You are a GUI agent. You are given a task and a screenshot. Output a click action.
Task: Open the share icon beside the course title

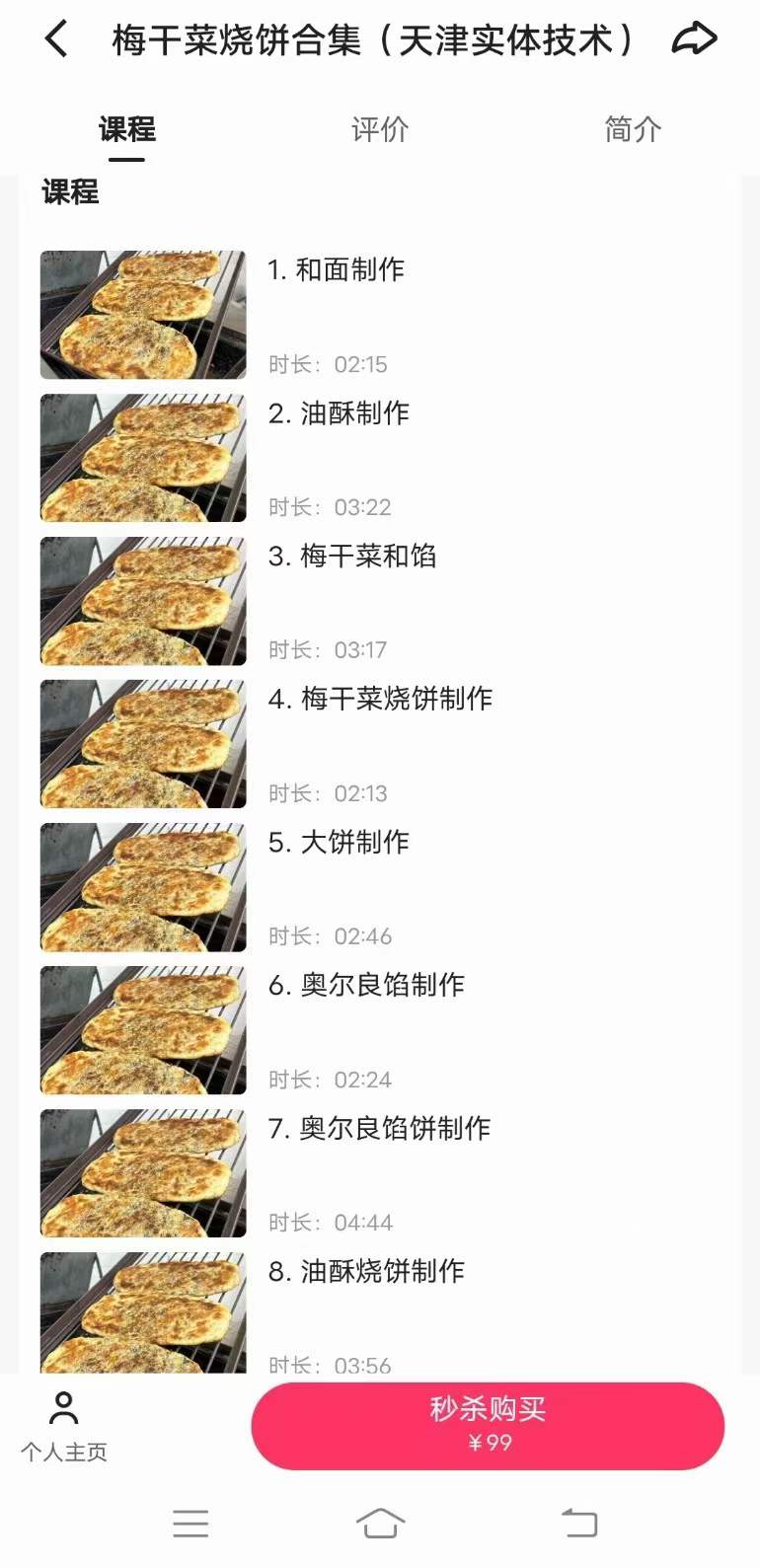pyautogui.click(x=695, y=37)
